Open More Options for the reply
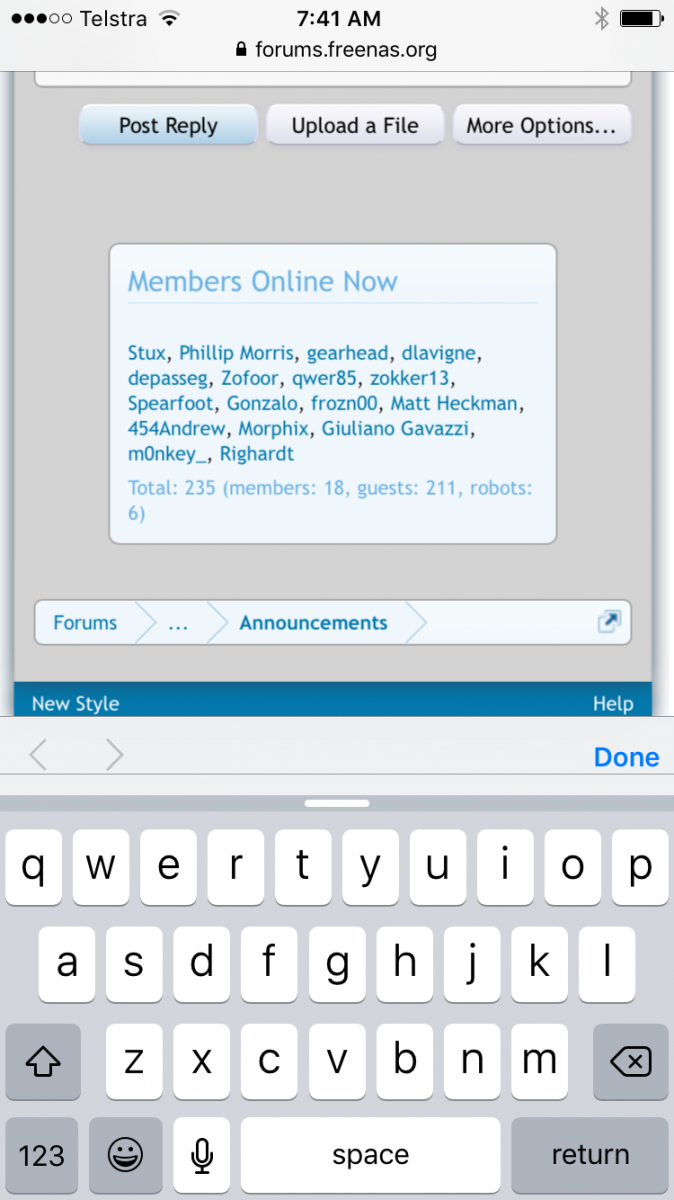 click(542, 126)
